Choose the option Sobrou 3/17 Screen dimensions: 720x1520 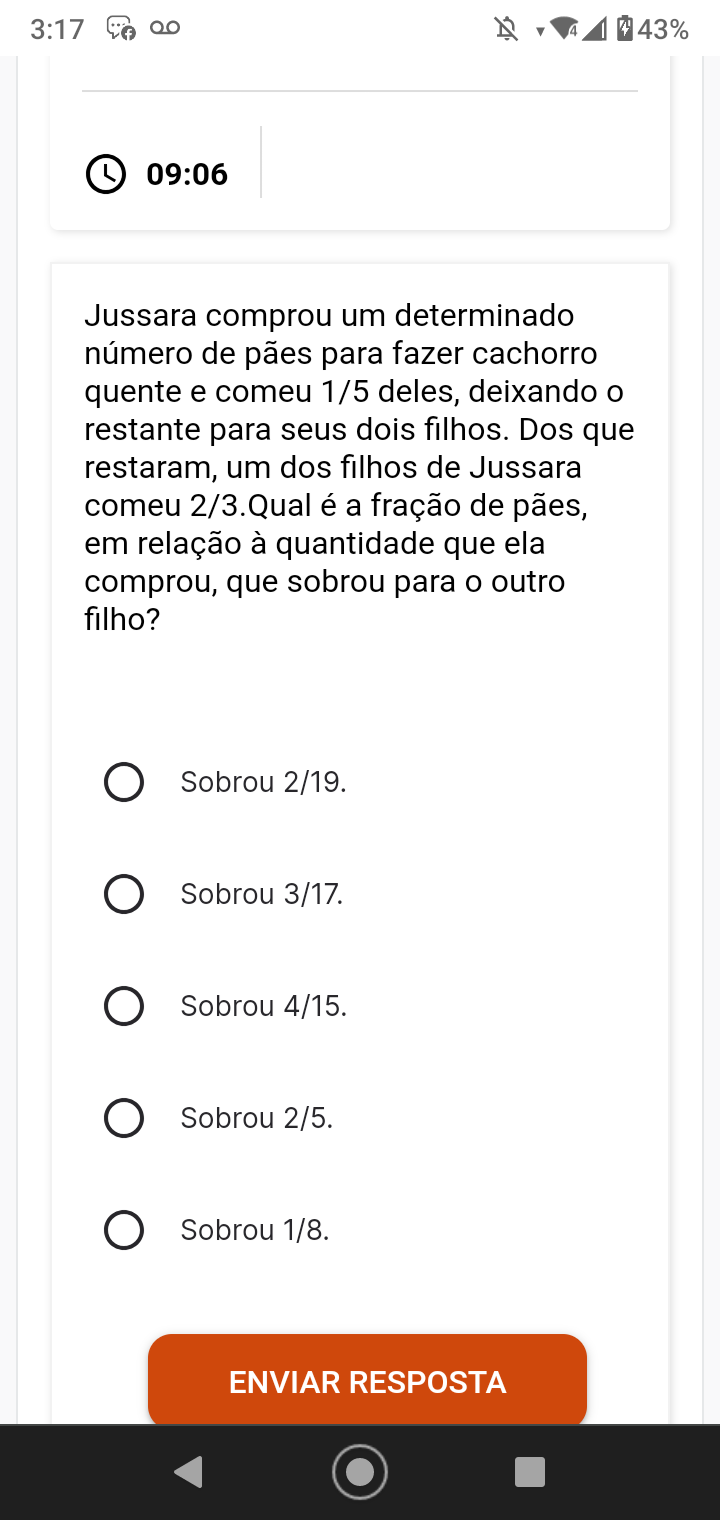[x=124, y=894]
